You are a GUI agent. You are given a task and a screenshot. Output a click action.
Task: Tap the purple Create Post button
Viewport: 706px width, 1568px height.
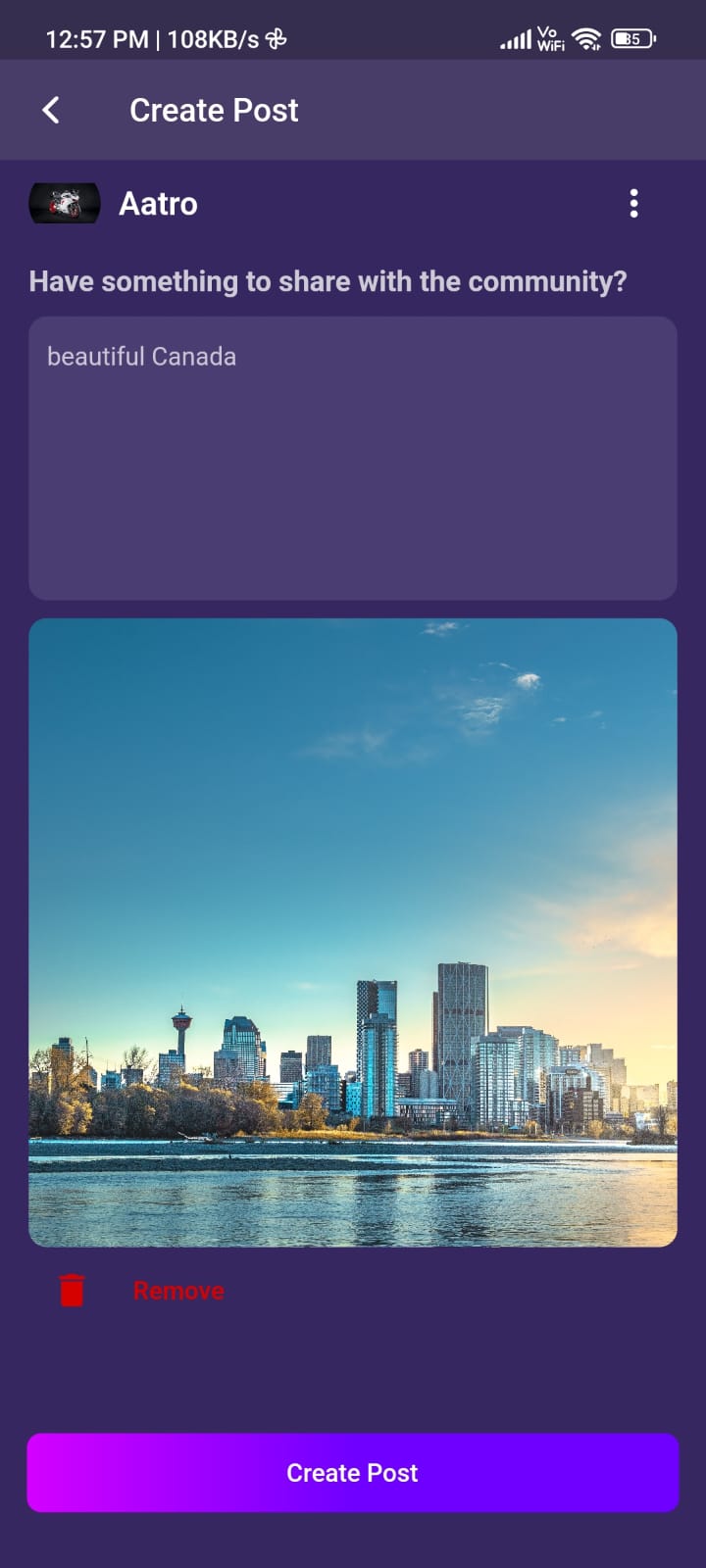pyautogui.click(x=352, y=1472)
